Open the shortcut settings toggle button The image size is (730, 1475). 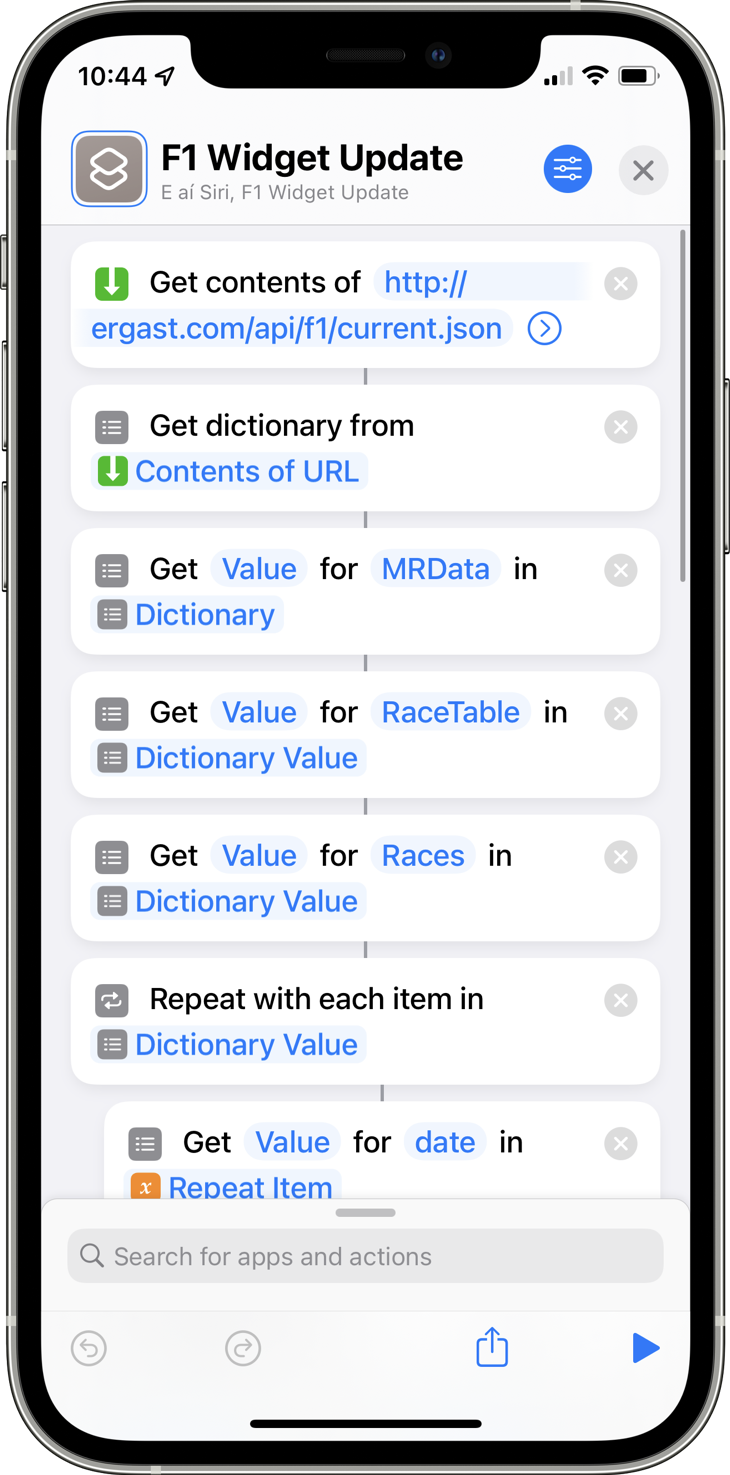pyautogui.click(x=567, y=169)
